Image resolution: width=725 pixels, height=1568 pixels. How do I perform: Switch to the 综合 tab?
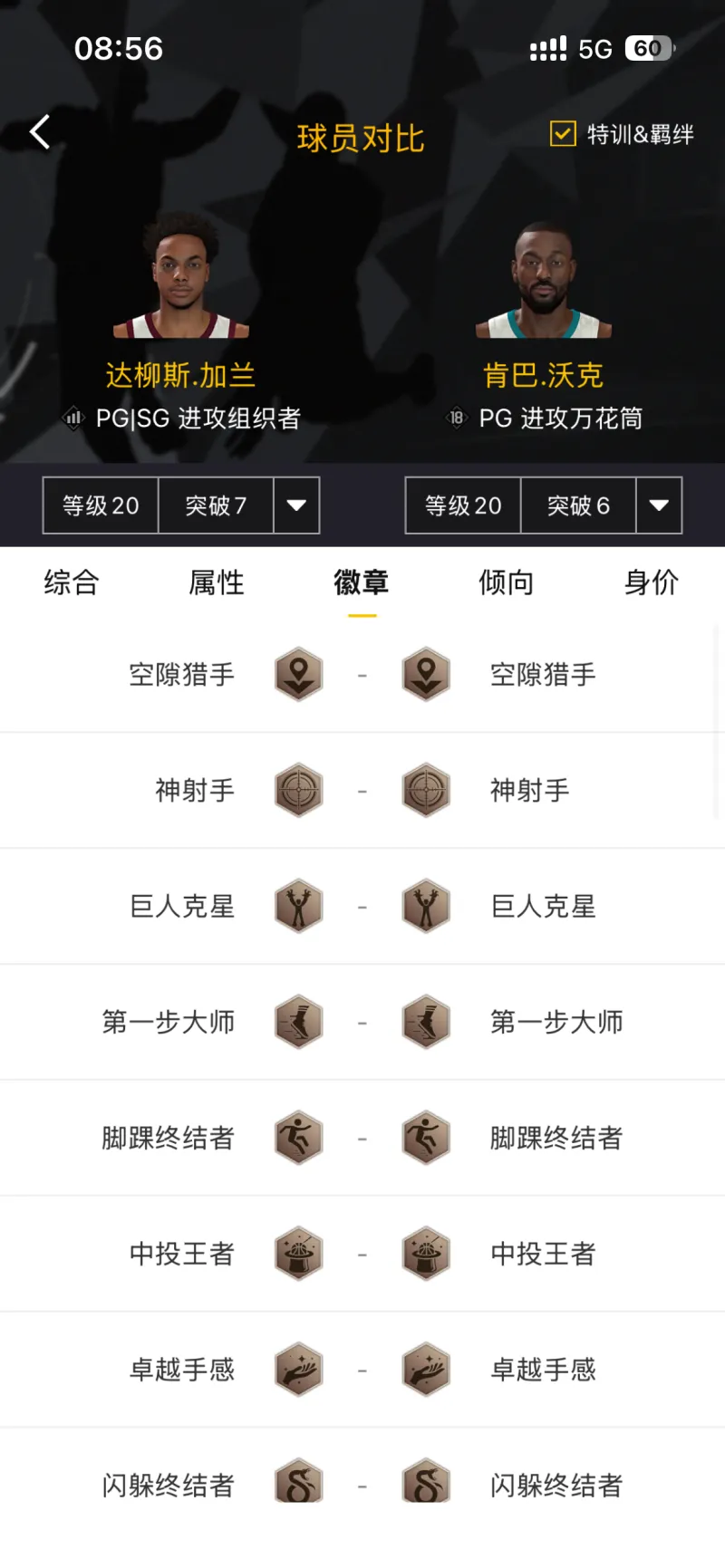click(72, 582)
